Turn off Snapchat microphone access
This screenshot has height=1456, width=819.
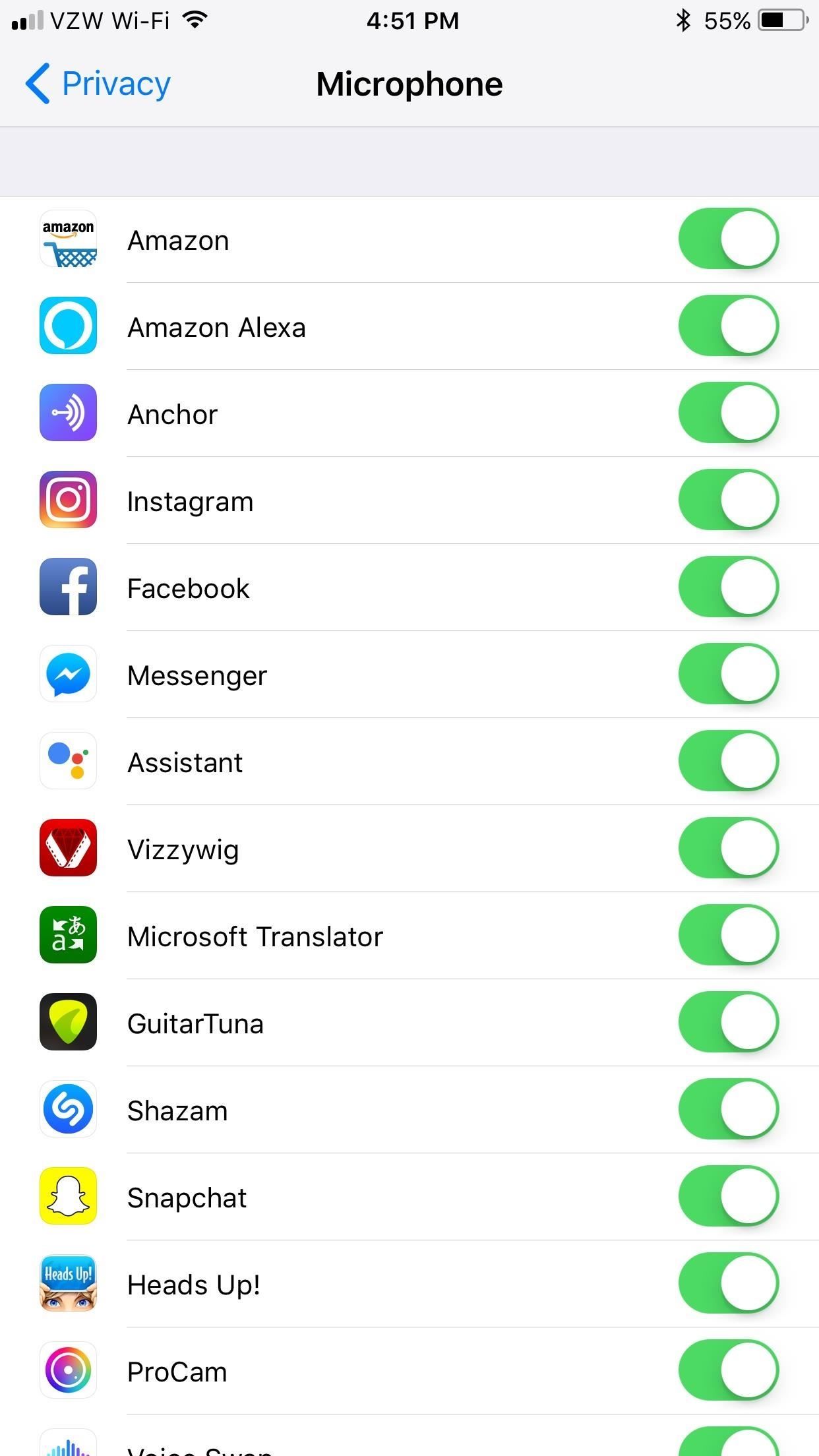tap(729, 1197)
